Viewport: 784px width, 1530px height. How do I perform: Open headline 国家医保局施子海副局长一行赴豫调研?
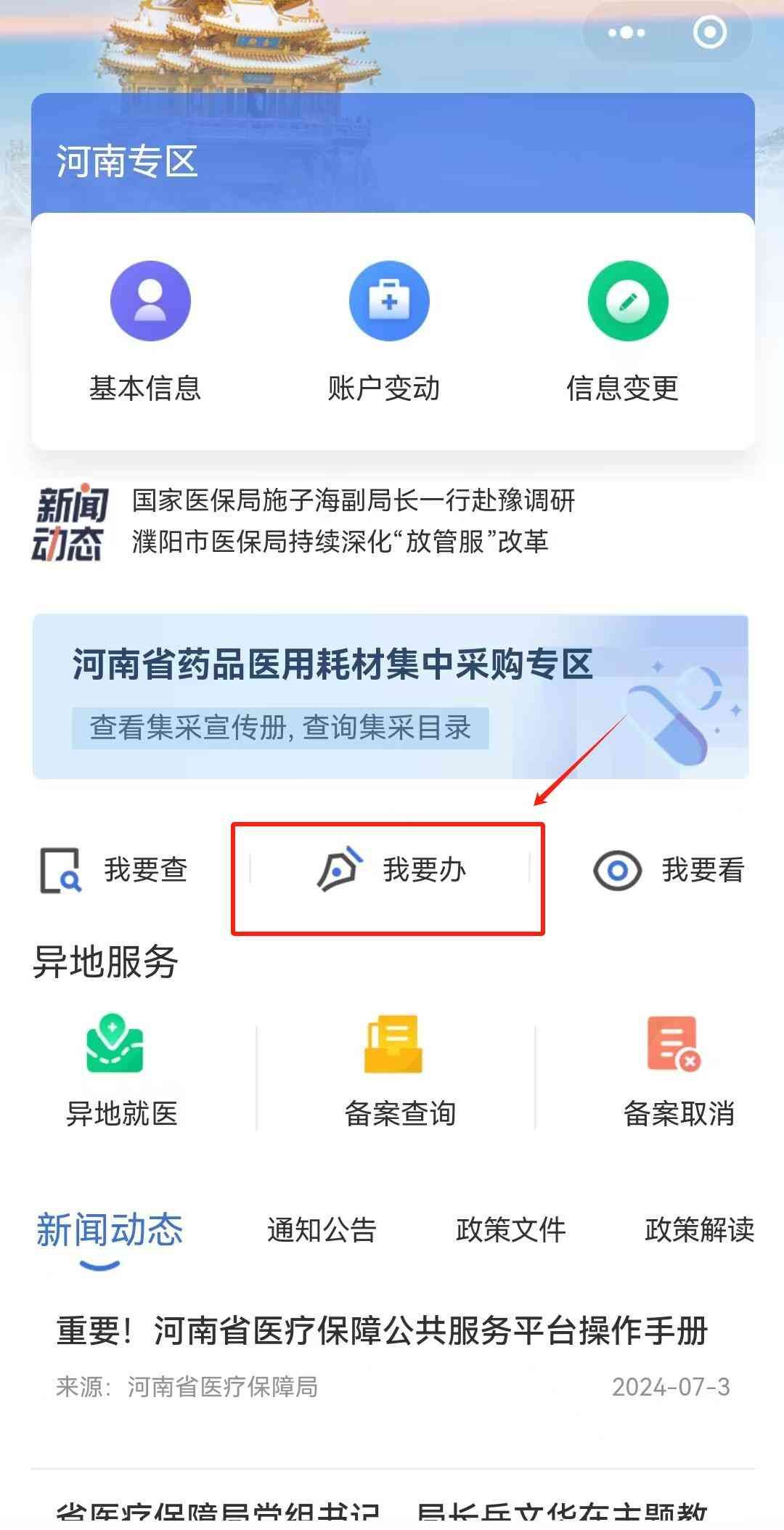[x=354, y=500]
